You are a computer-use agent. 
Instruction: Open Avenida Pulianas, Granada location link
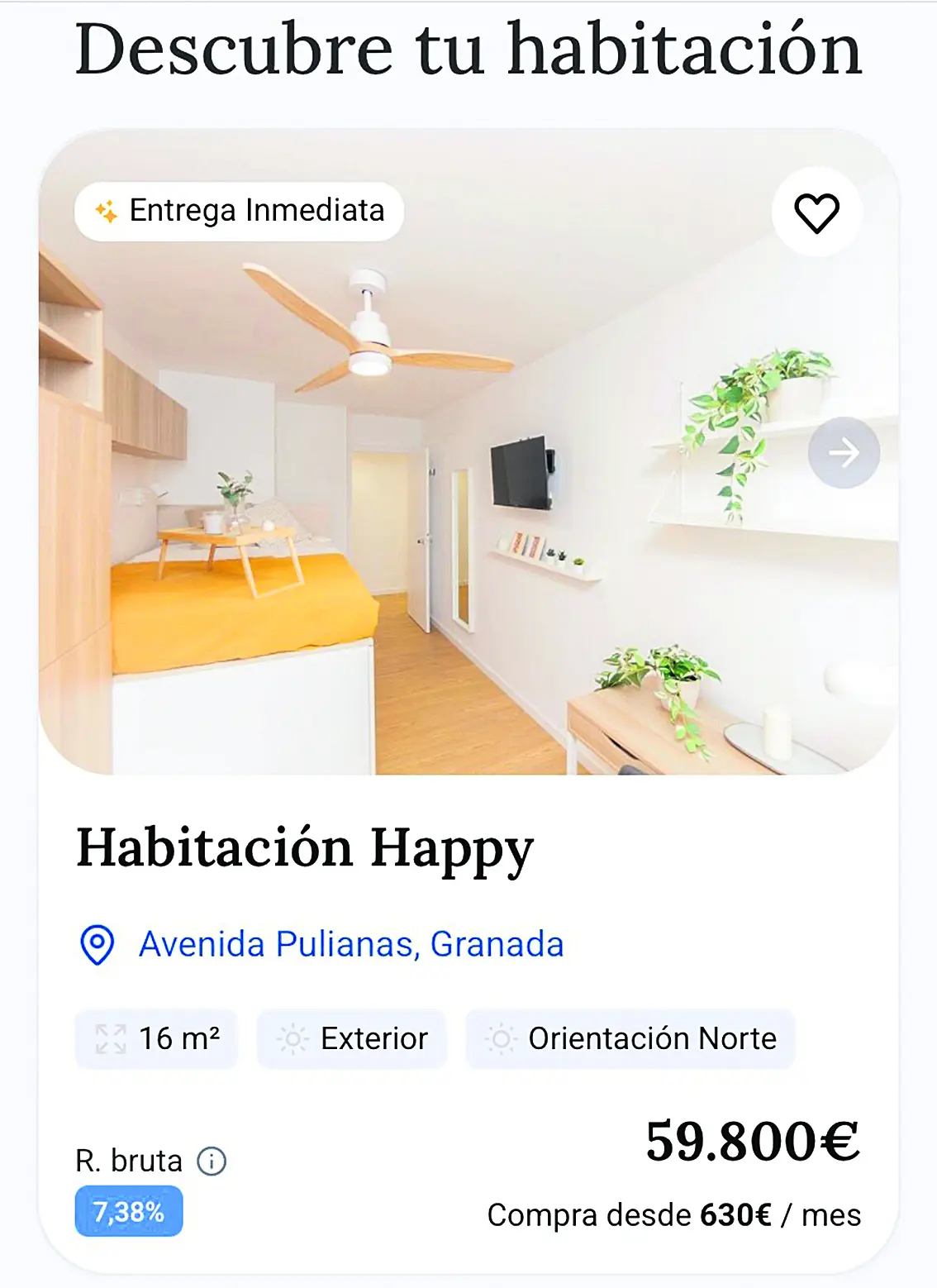point(350,944)
